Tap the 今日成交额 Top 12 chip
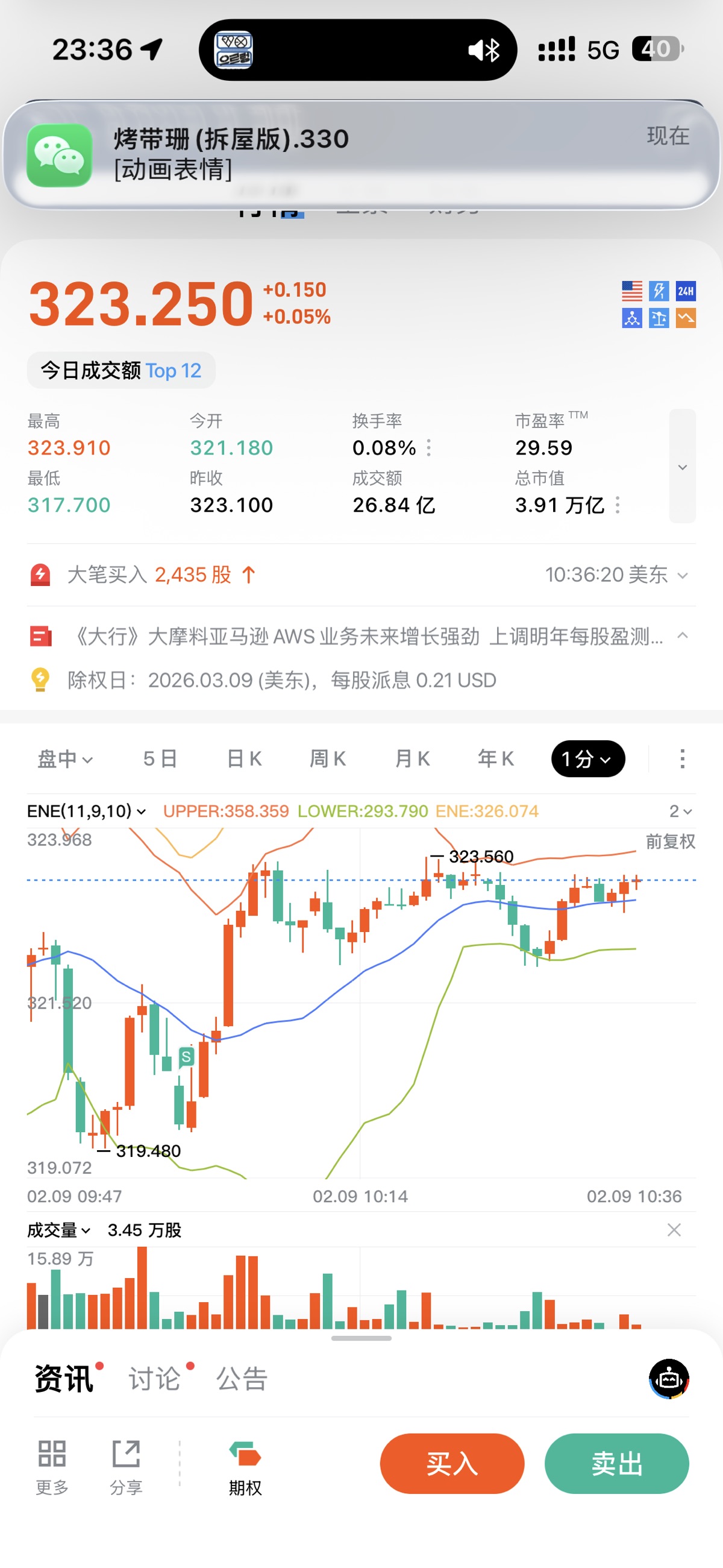The image size is (723, 1568). coord(120,370)
